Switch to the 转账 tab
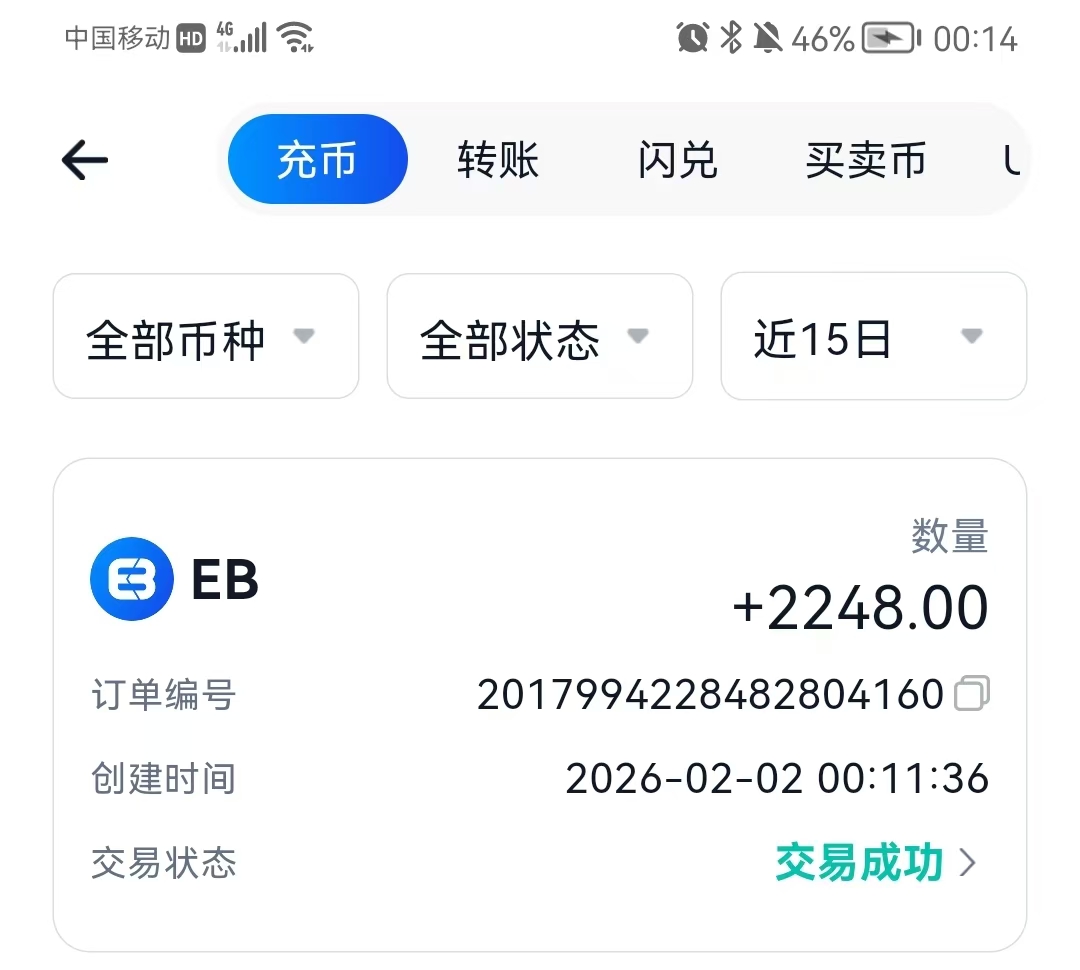The image size is (1080, 970). click(x=498, y=160)
